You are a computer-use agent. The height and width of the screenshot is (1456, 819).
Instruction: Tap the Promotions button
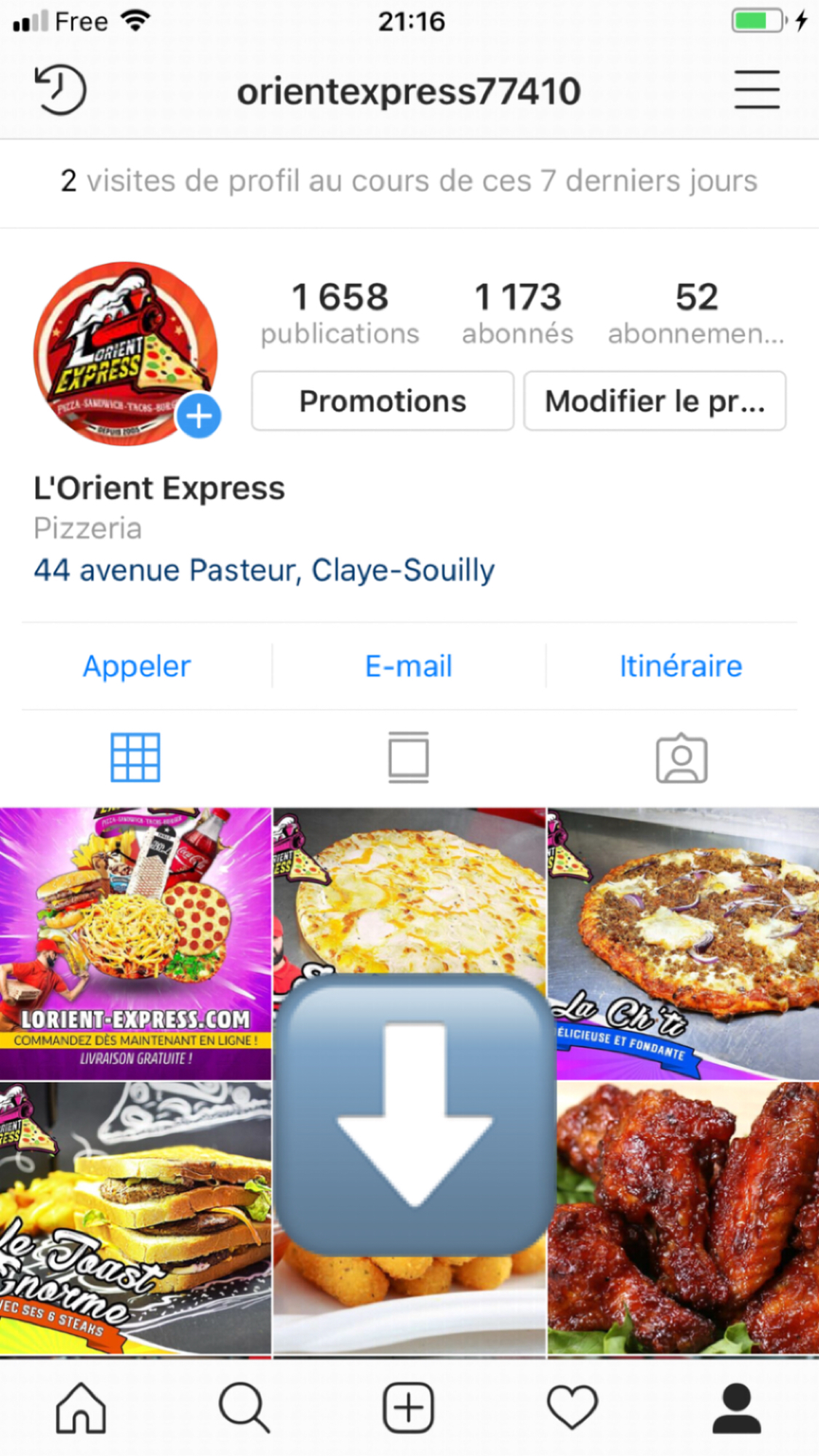(x=383, y=401)
